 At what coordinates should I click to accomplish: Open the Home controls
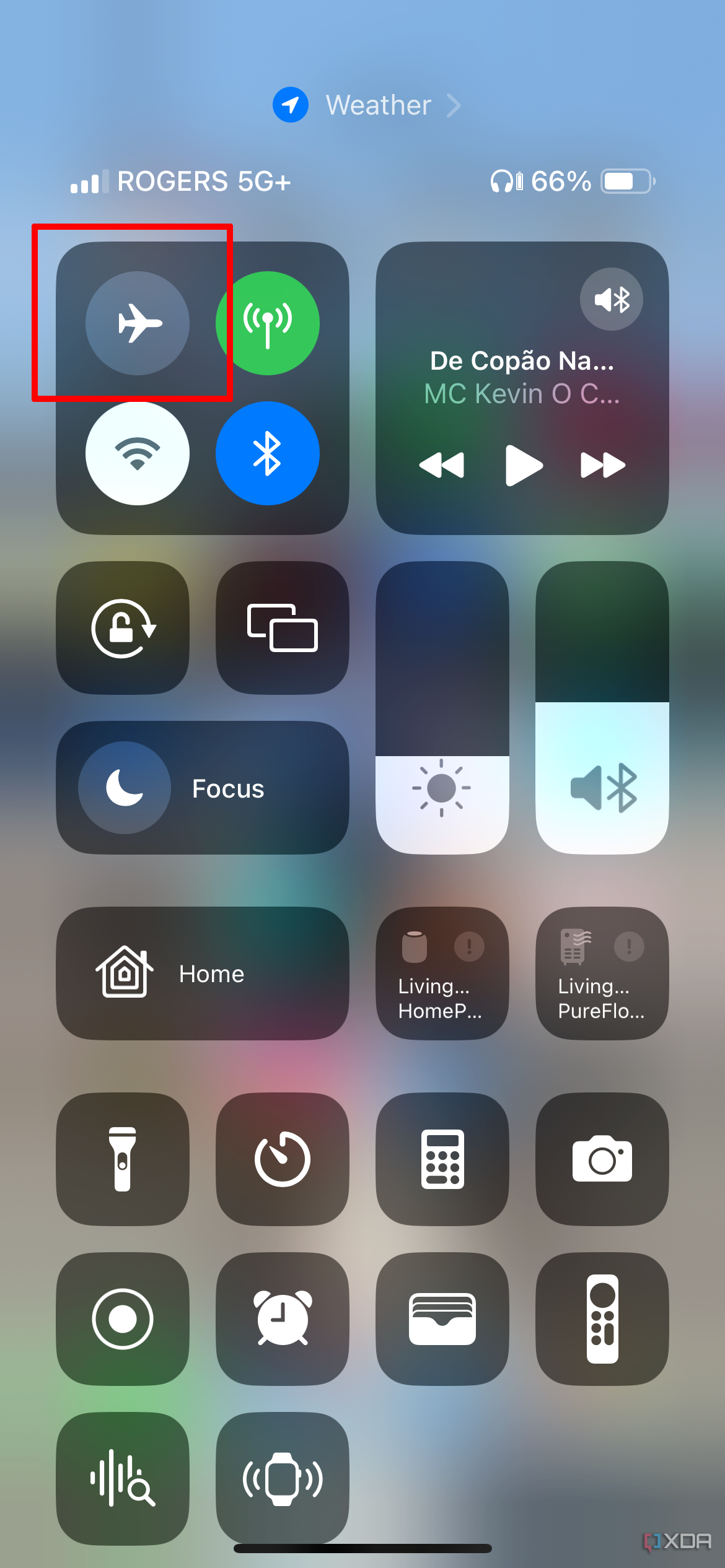pos(203,973)
